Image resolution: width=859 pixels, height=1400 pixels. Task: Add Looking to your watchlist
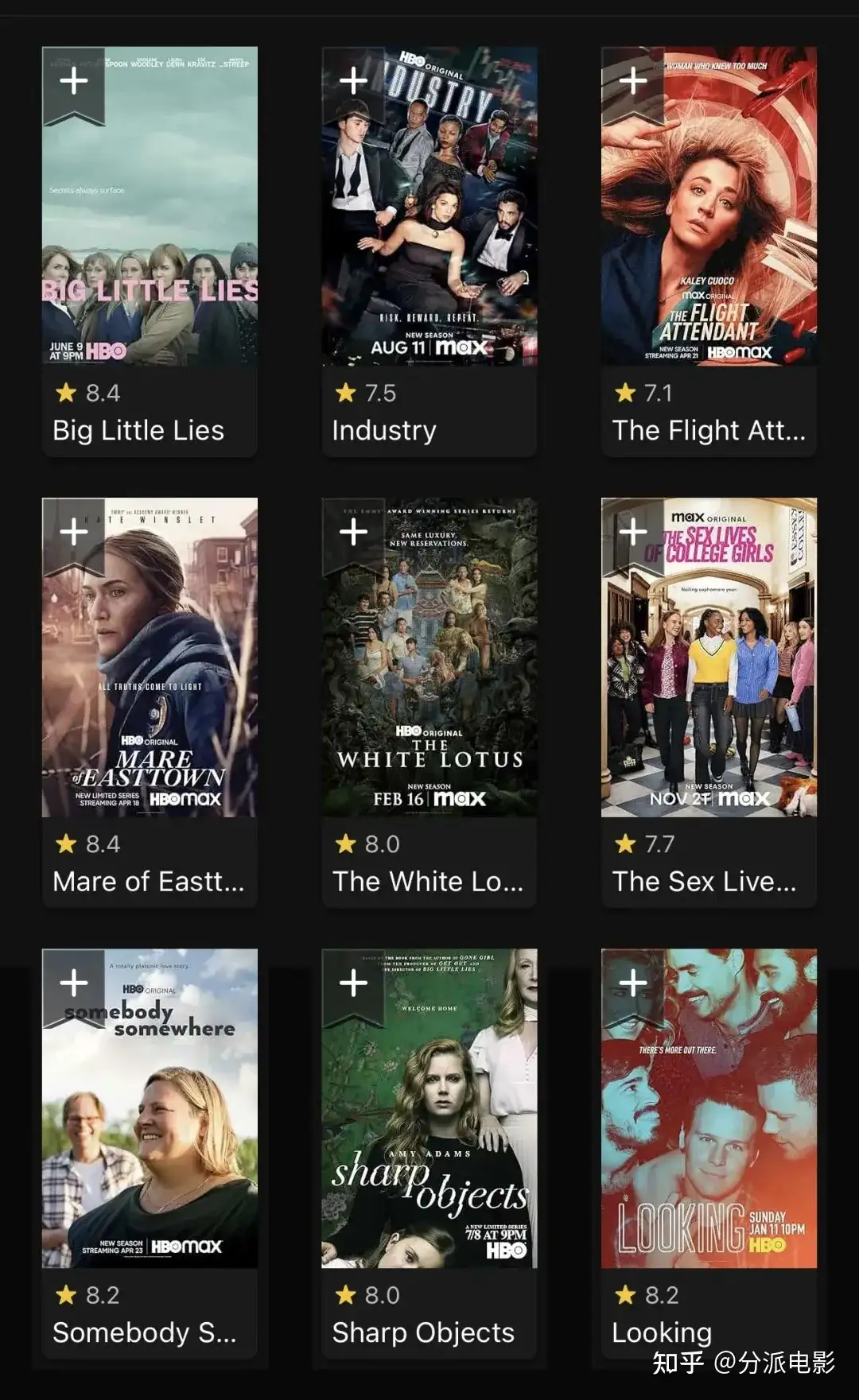pos(633,983)
